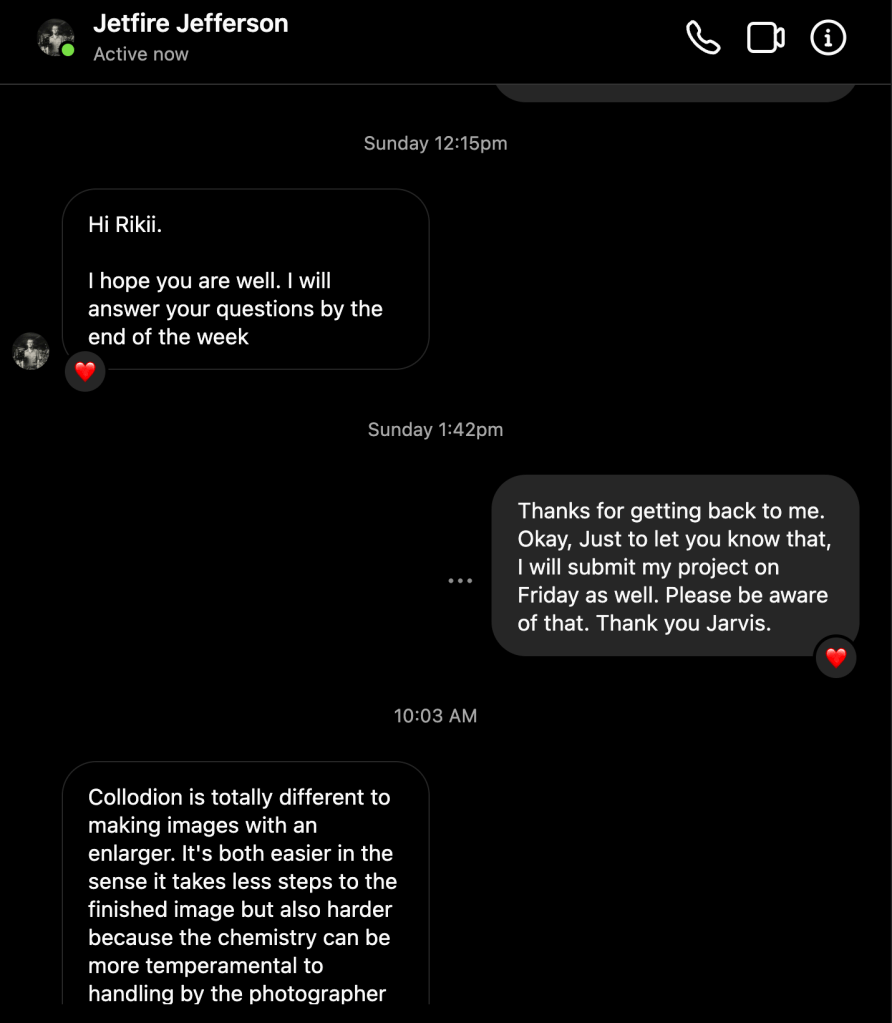892x1023 pixels.
Task: View heart reaction on the 'Hi Rikii' message
Action: click(85, 372)
